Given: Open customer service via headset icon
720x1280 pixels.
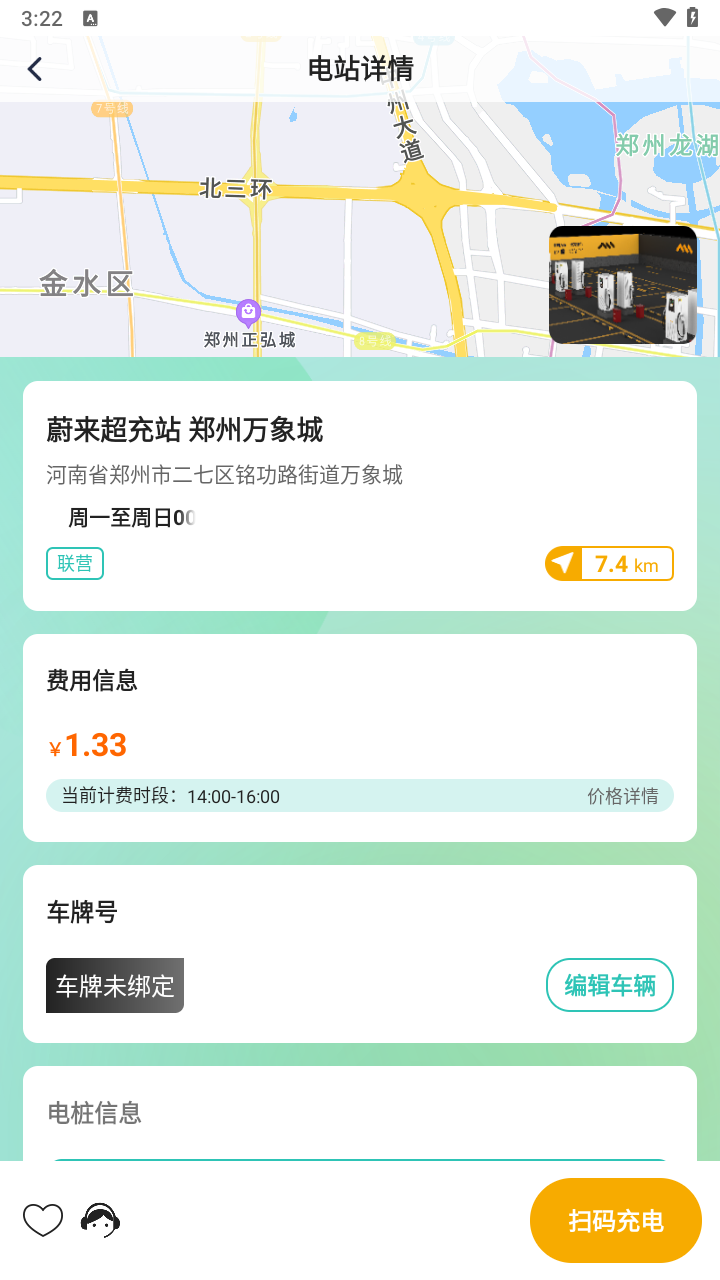Looking at the screenshot, I should tap(100, 1220).
